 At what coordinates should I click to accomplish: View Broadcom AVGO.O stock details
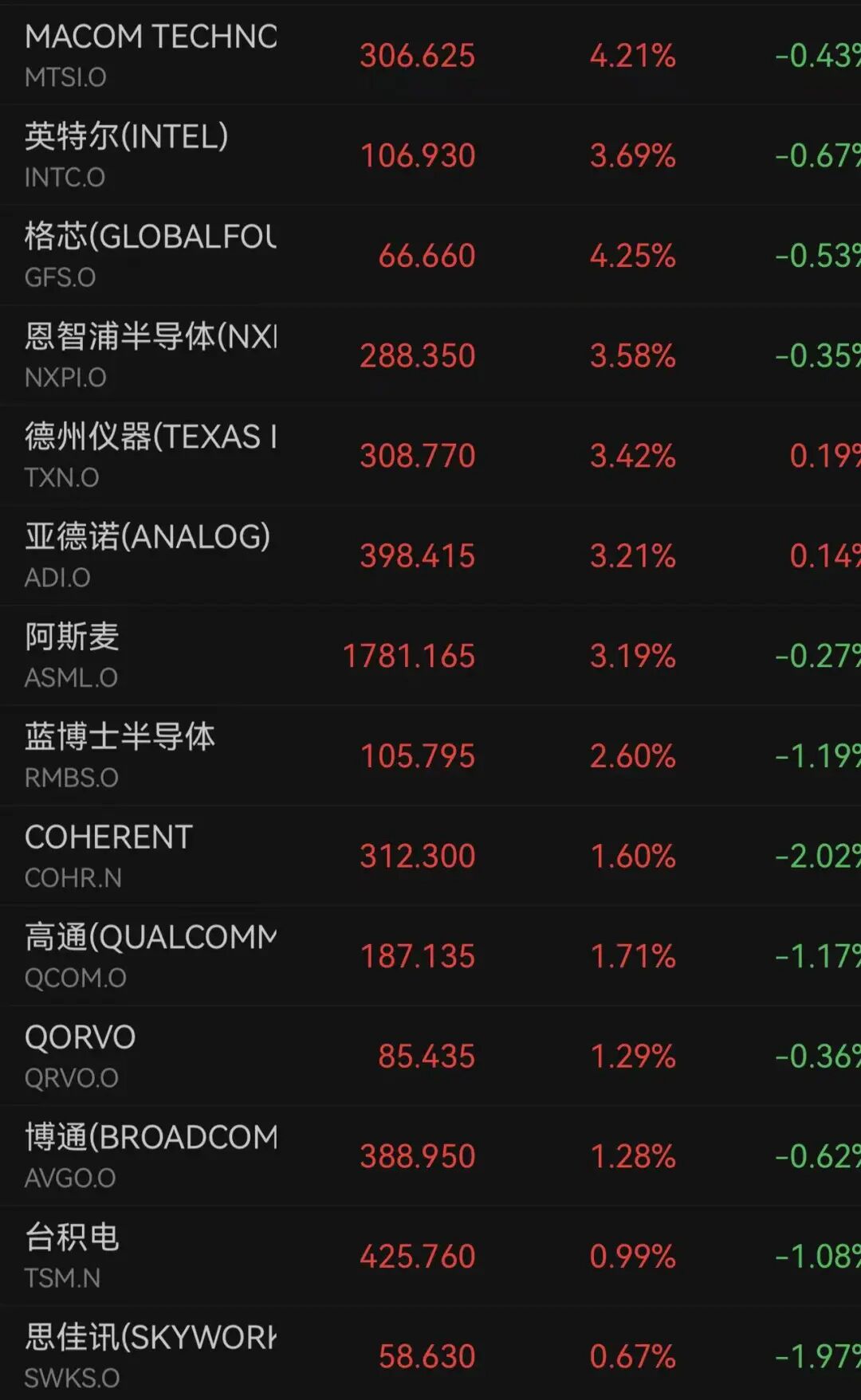point(431,1155)
